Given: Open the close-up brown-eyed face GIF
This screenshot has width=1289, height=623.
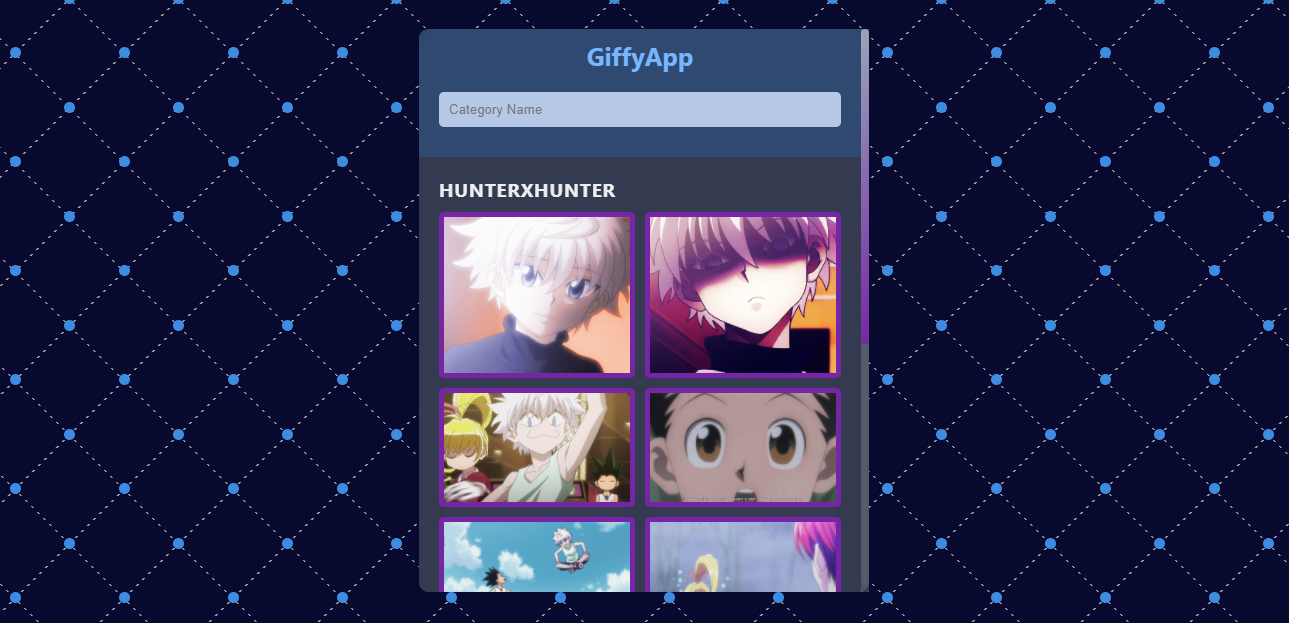Looking at the screenshot, I should coord(742,447).
